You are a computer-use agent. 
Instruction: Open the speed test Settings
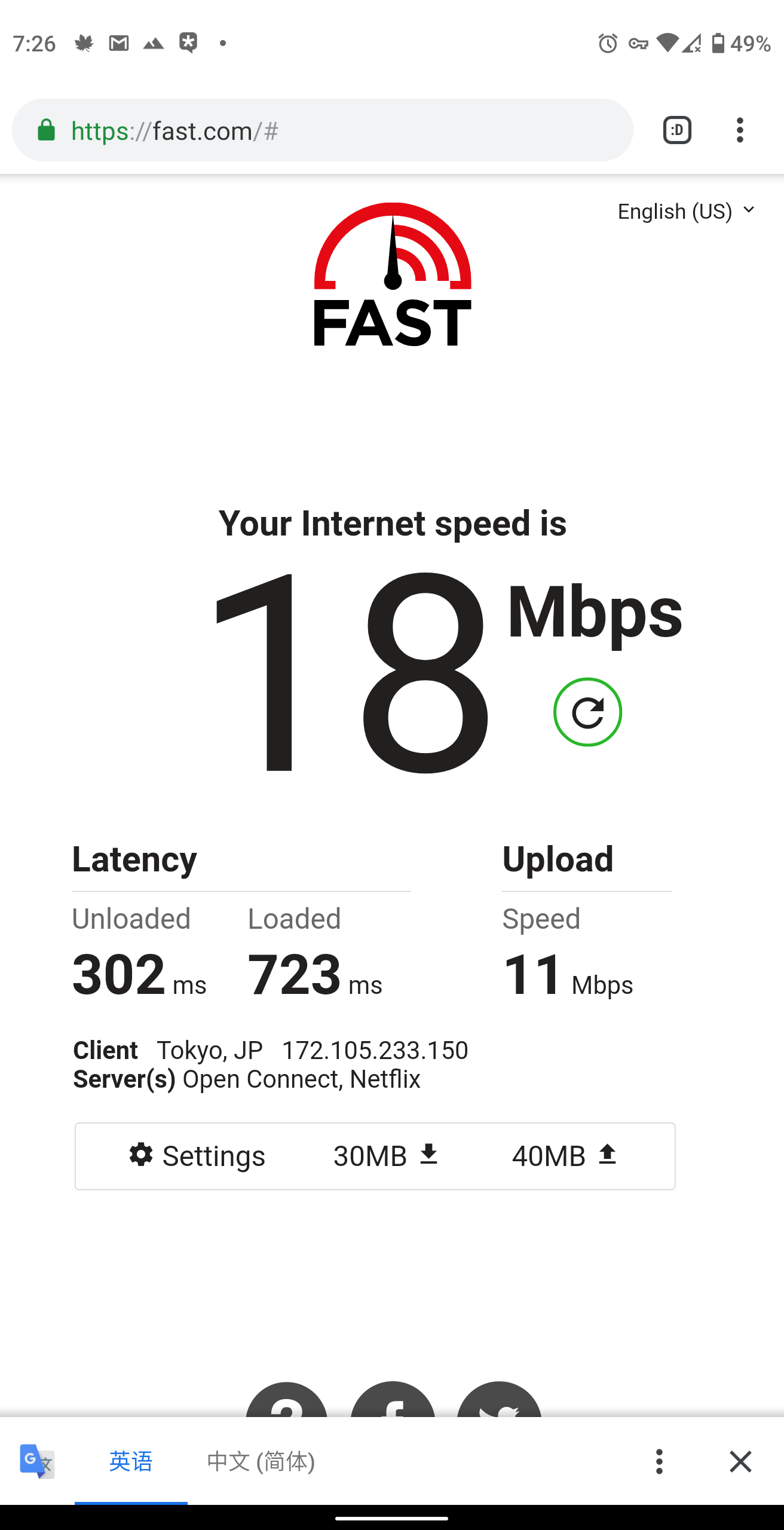[x=197, y=1156]
